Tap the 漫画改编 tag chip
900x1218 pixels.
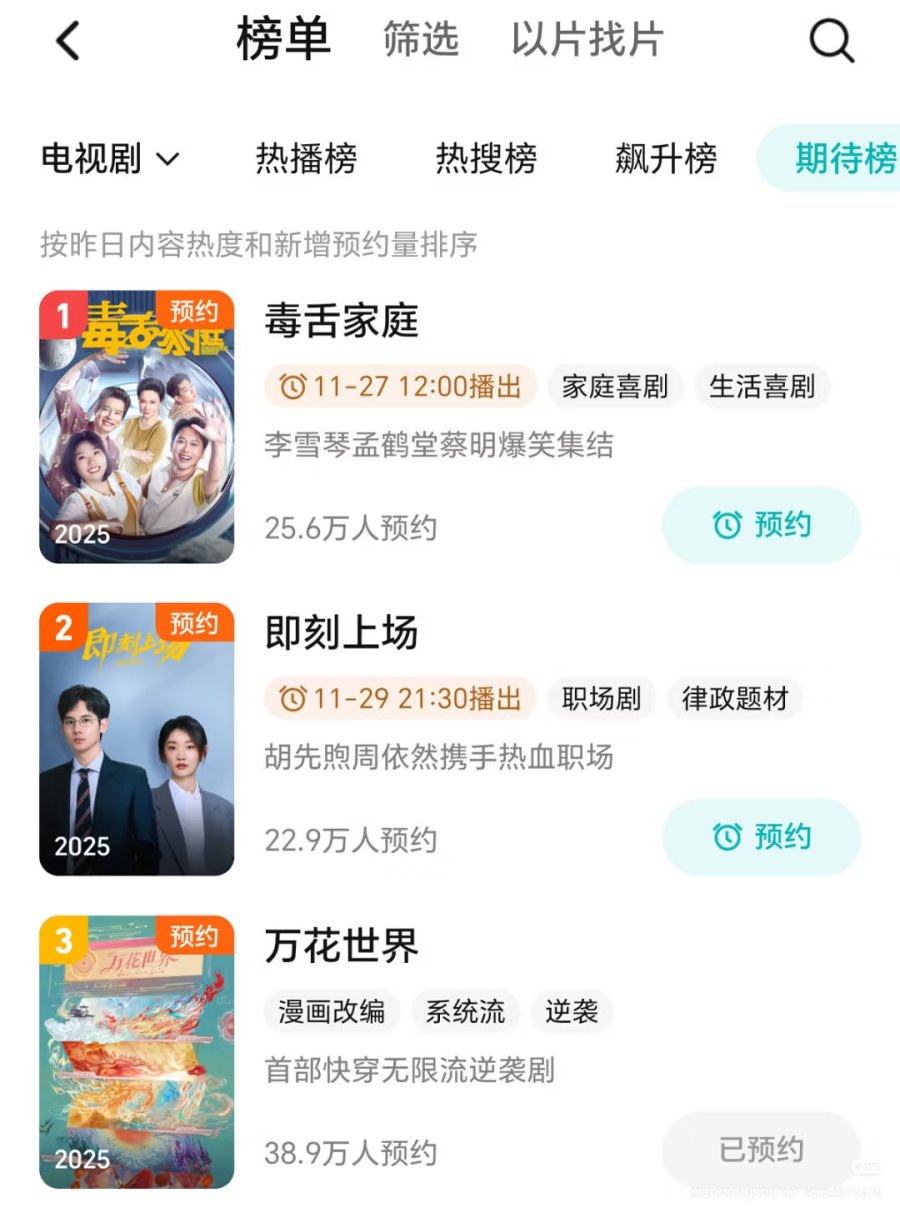click(331, 1011)
